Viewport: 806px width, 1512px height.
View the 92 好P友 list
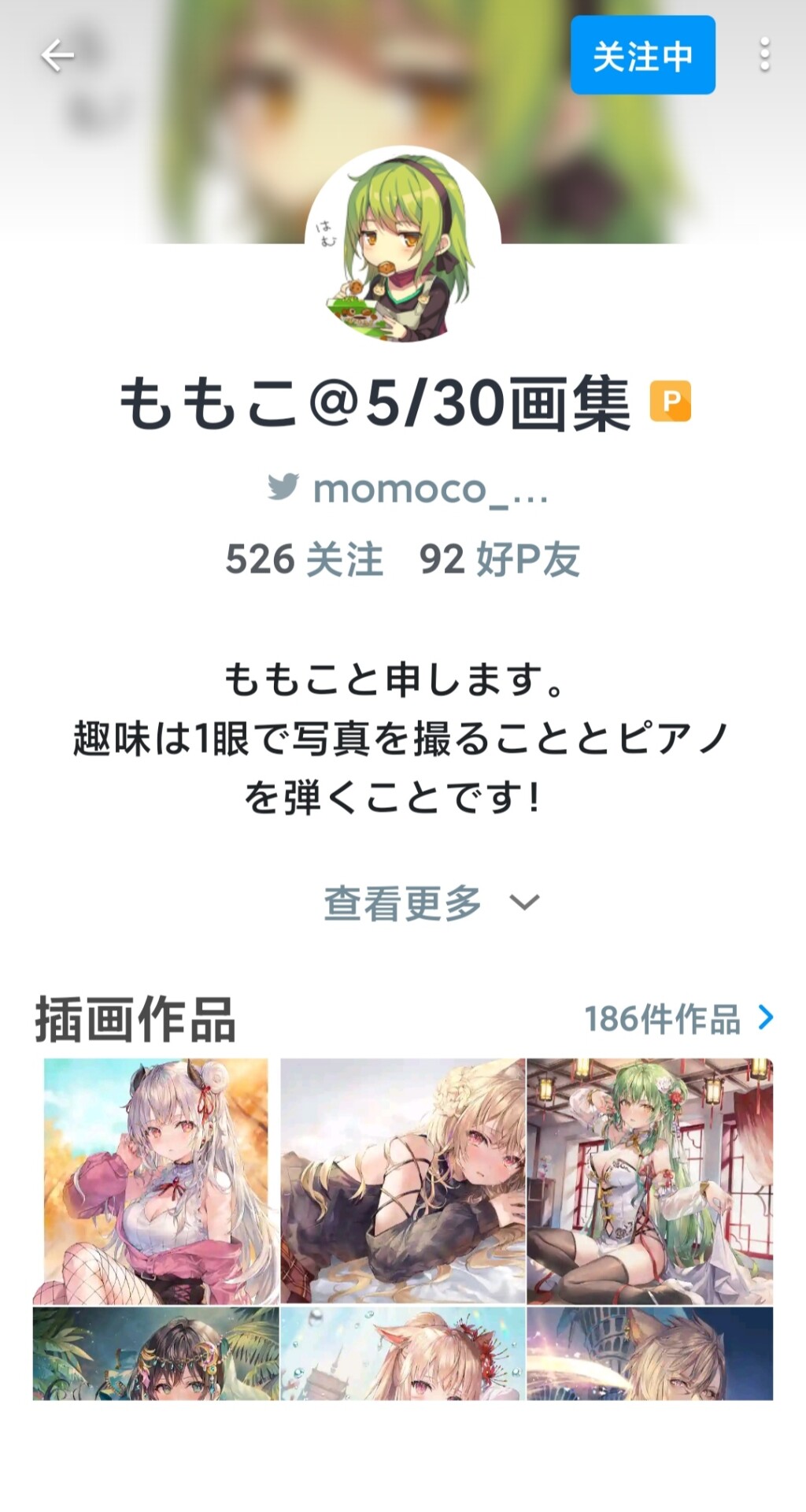coord(500,560)
